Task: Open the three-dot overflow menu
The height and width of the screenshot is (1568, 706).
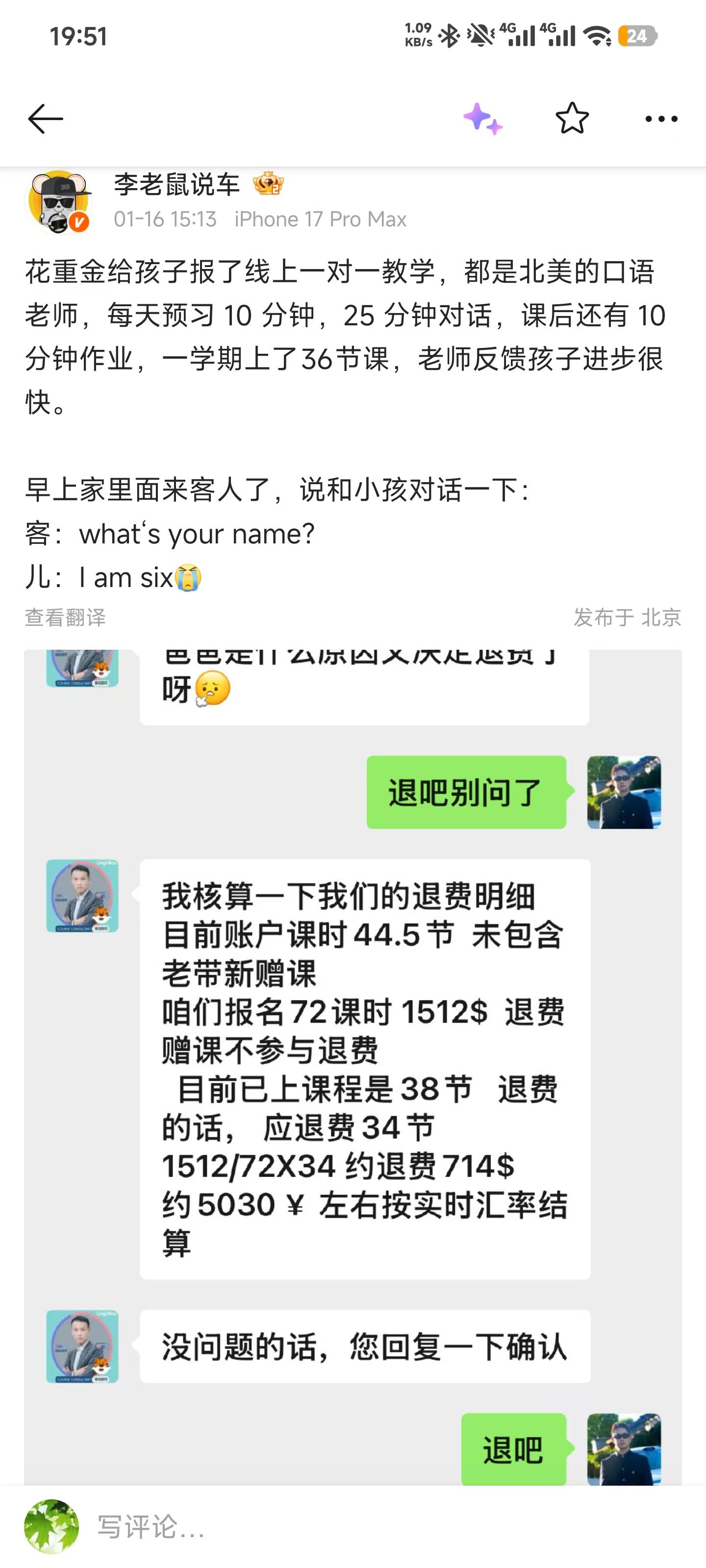Action: coord(661,119)
